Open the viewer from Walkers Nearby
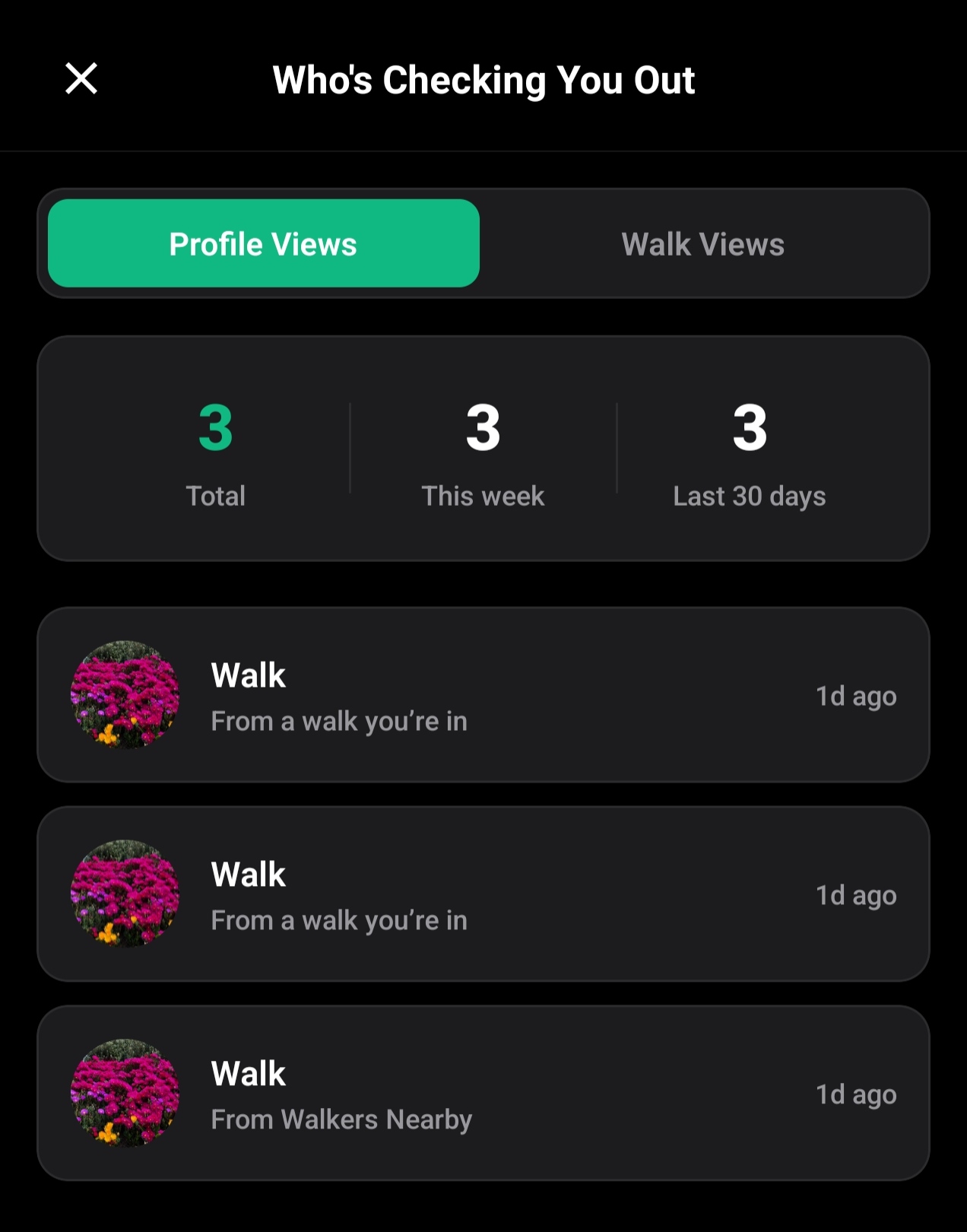967x1232 pixels. [x=483, y=1093]
